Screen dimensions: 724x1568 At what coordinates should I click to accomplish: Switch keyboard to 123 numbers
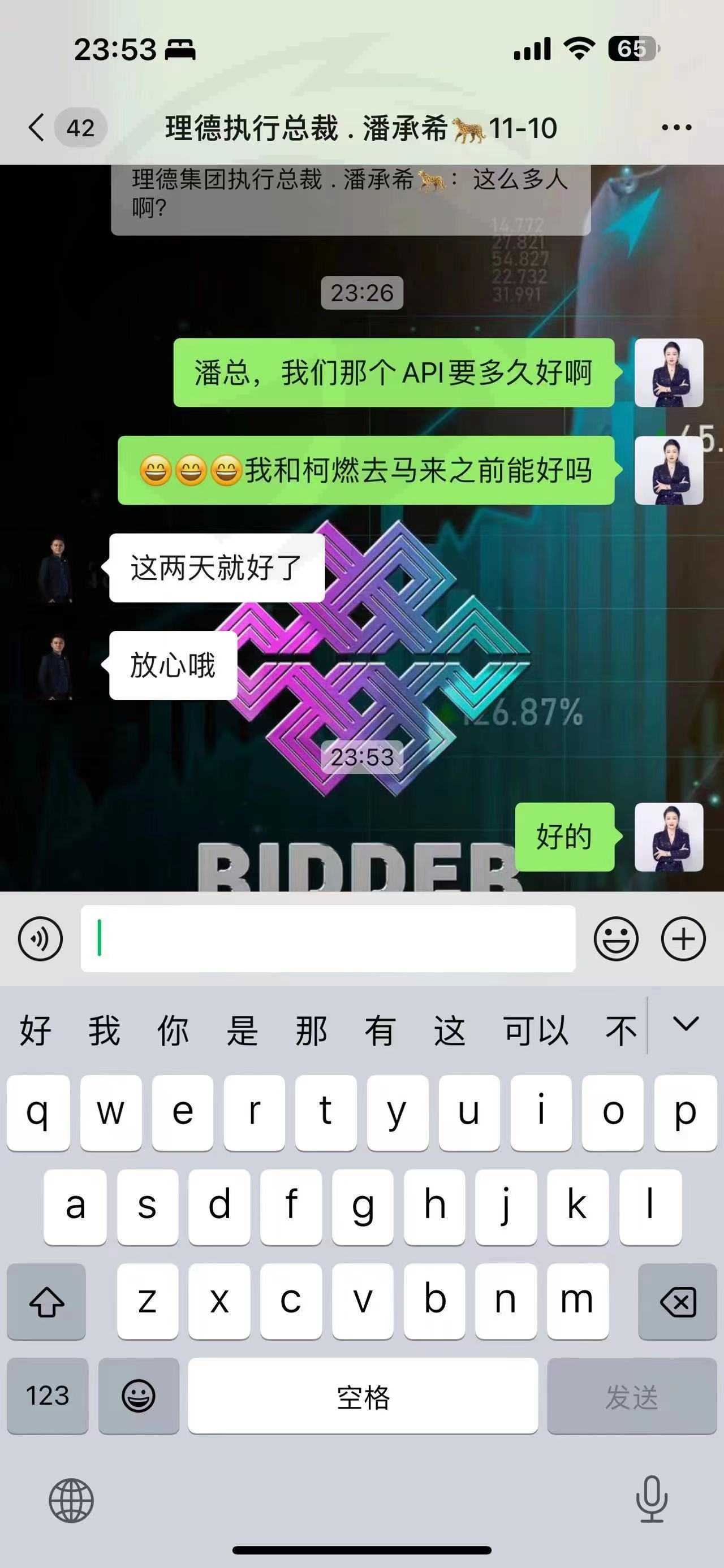point(48,1395)
